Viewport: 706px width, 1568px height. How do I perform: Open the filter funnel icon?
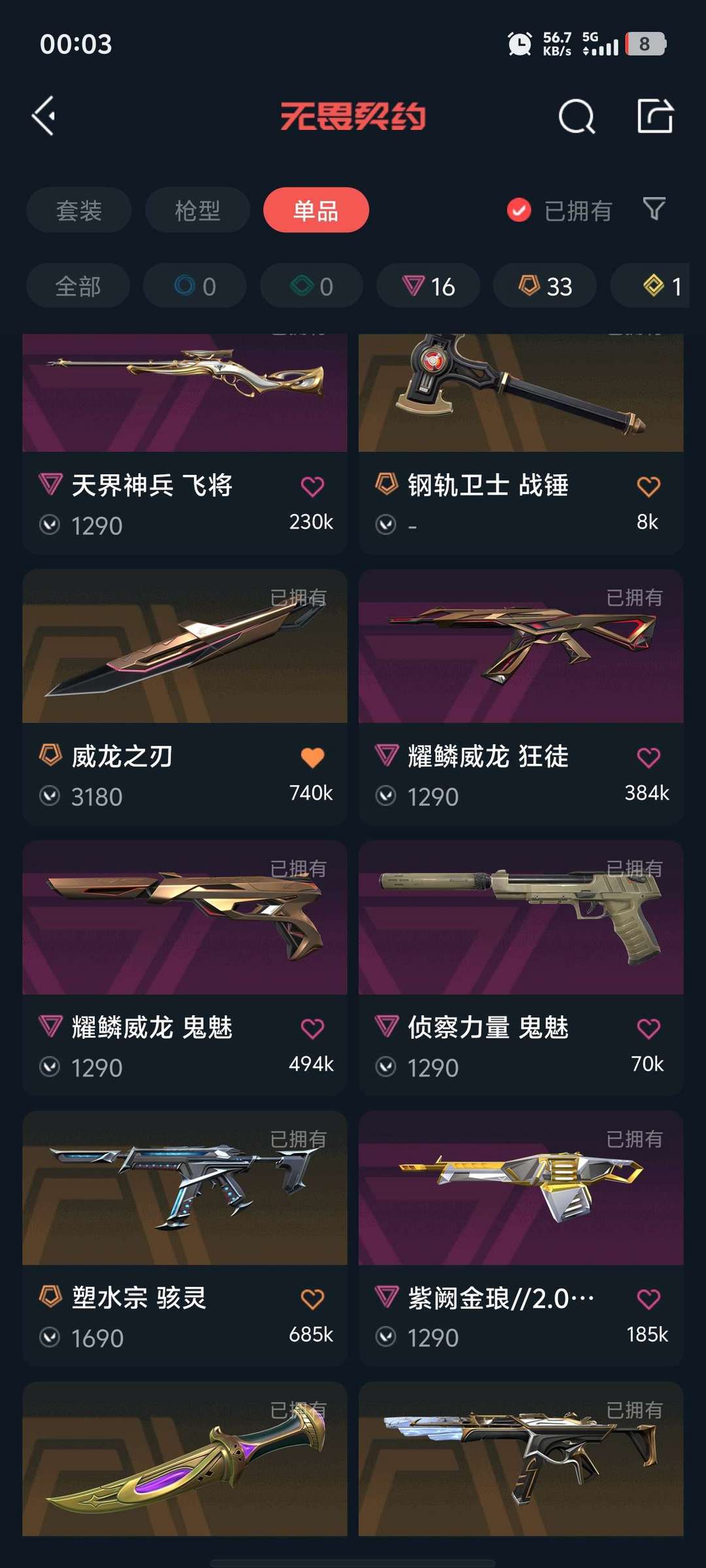tap(654, 209)
